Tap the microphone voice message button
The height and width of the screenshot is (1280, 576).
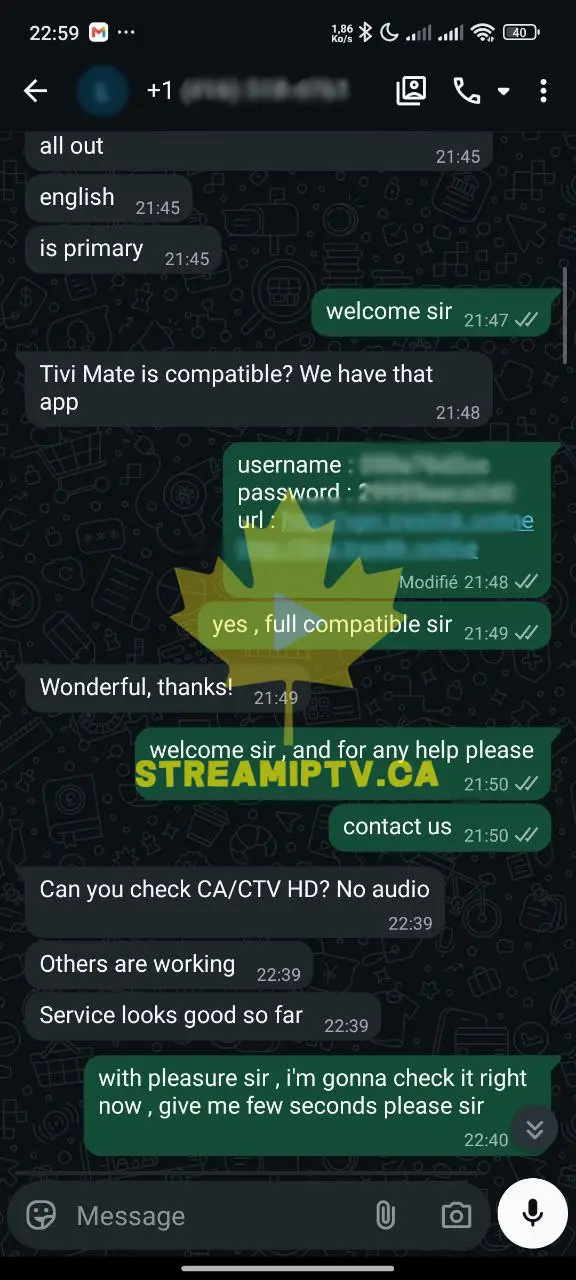point(532,1213)
